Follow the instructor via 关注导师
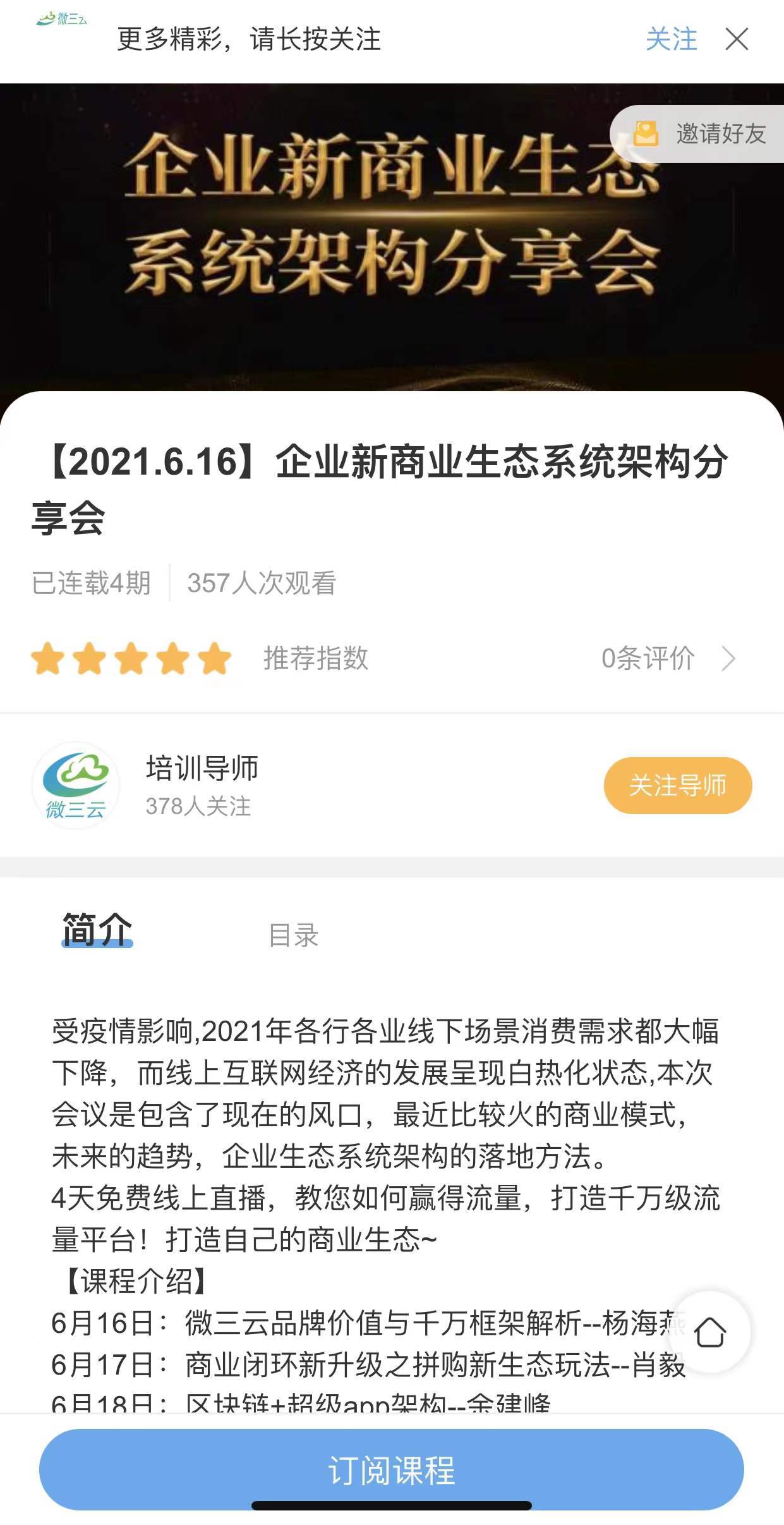The image size is (784, 1525). click(678, 786)
